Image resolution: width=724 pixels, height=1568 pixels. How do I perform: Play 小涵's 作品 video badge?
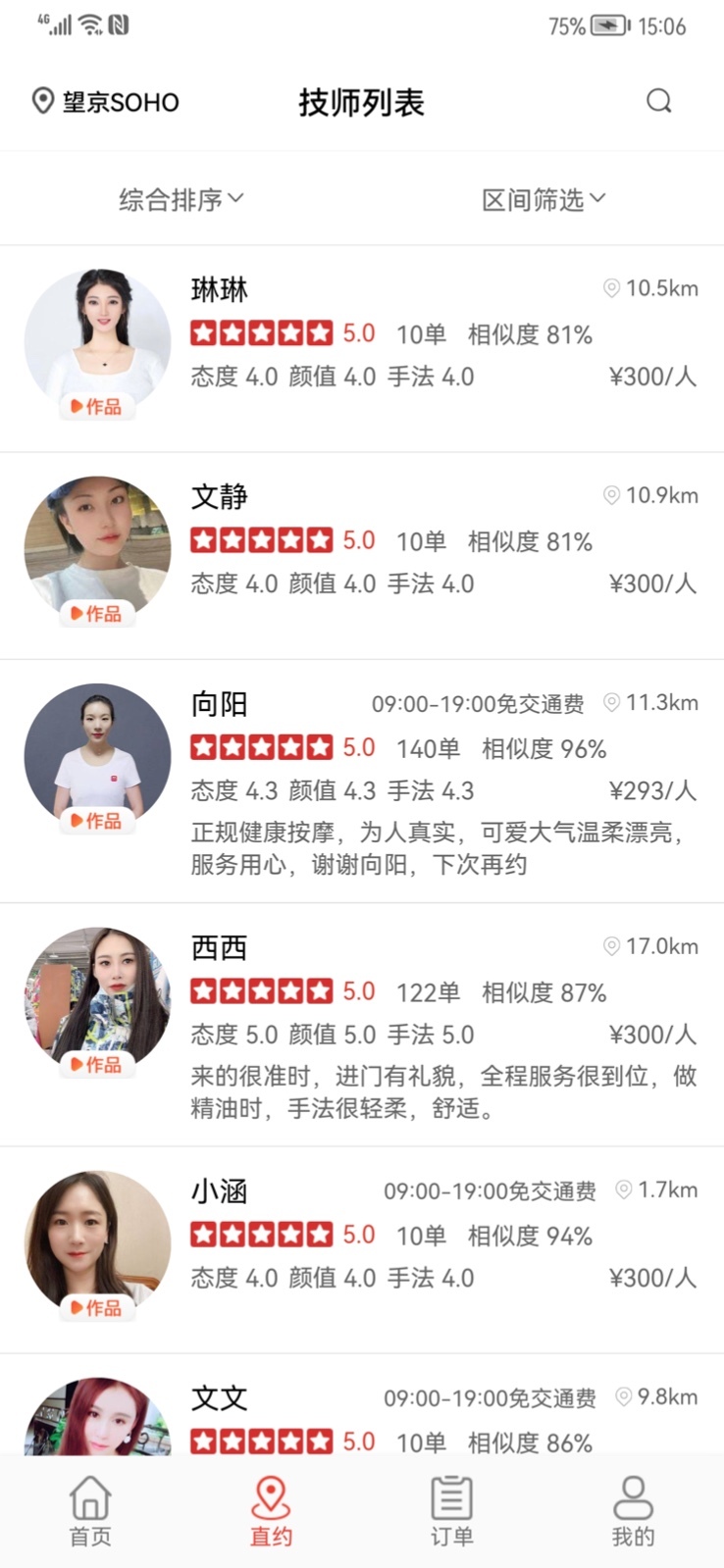(96, 1307)
